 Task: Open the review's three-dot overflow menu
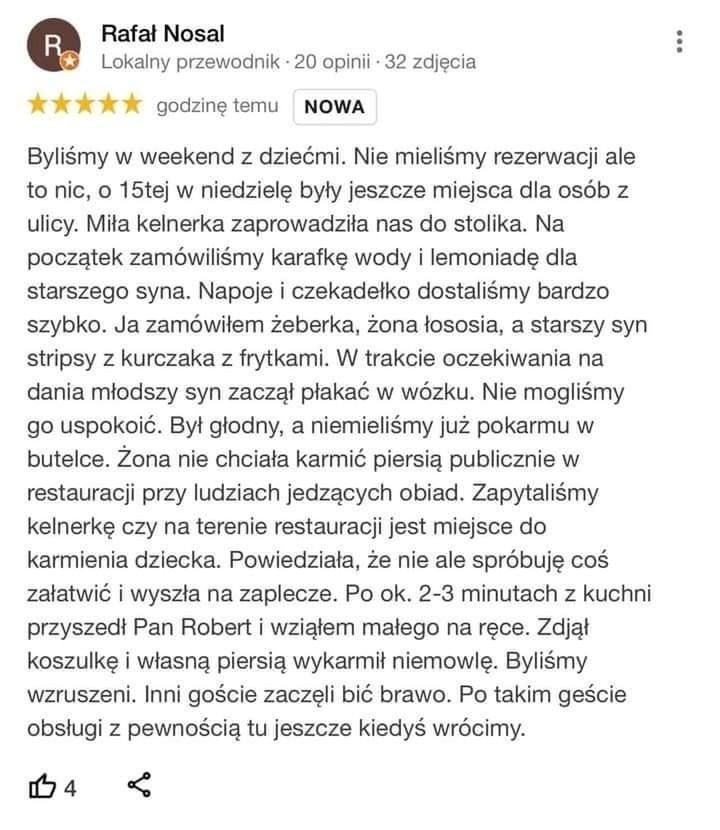click(x=679, y=42)
